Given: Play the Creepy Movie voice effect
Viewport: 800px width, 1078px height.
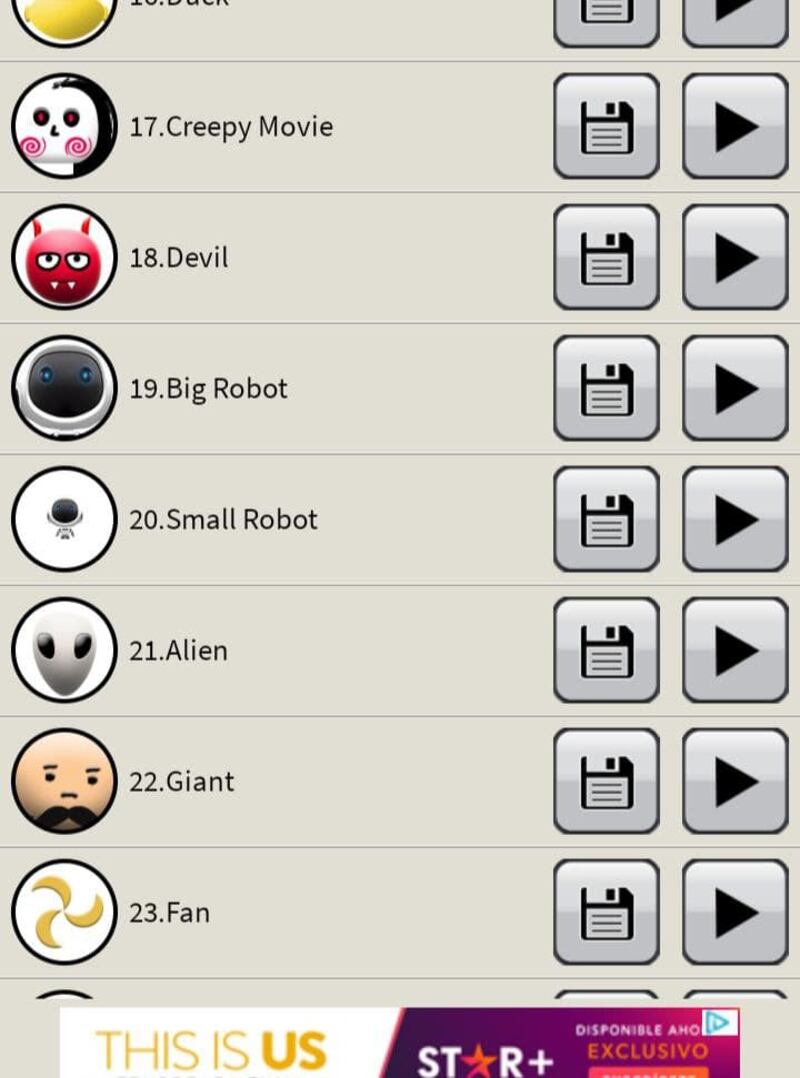Looking at the screenshot, I should click(x=735, y=126).
